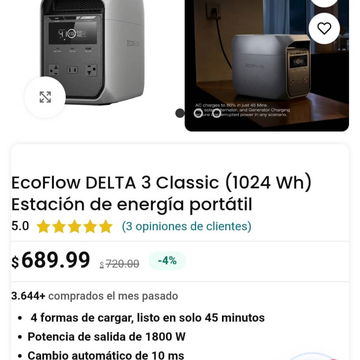The image size is (360, 360).
Task: Open the 3 opiniones de clientes link
Action: click(186, 226)
